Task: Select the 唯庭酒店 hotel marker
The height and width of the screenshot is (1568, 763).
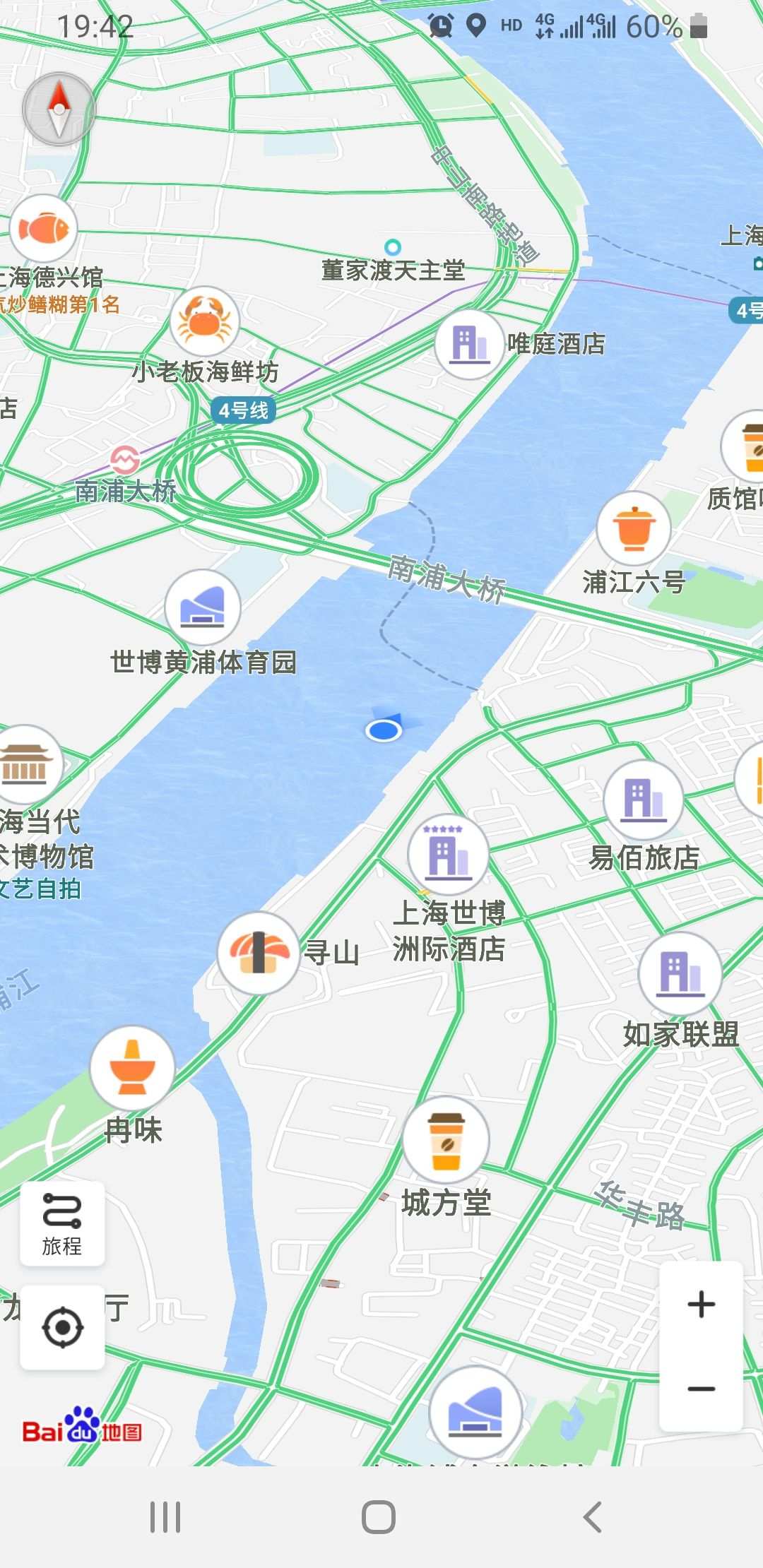Action: tap(469, 344)
